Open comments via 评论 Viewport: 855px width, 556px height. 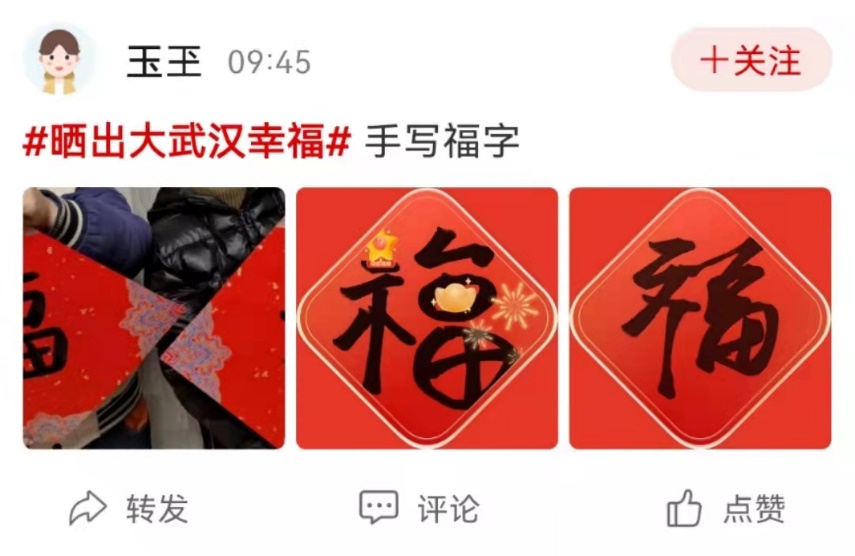tap(419, 508)
